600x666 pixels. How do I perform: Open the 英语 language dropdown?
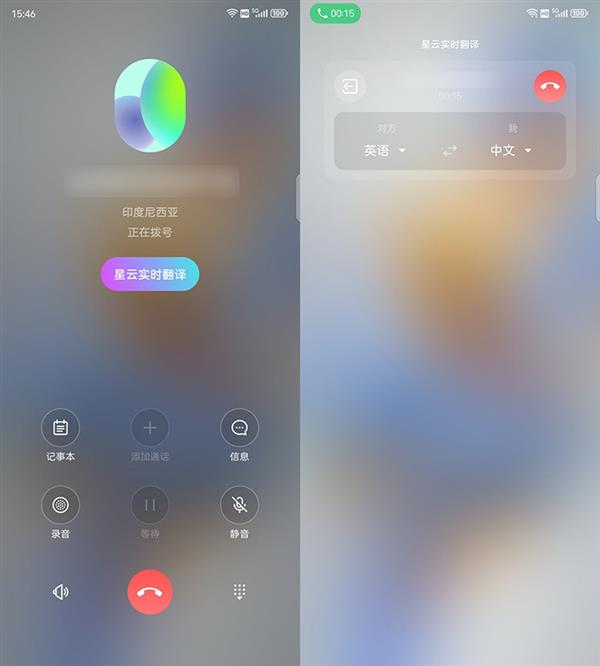click(385, 151)
